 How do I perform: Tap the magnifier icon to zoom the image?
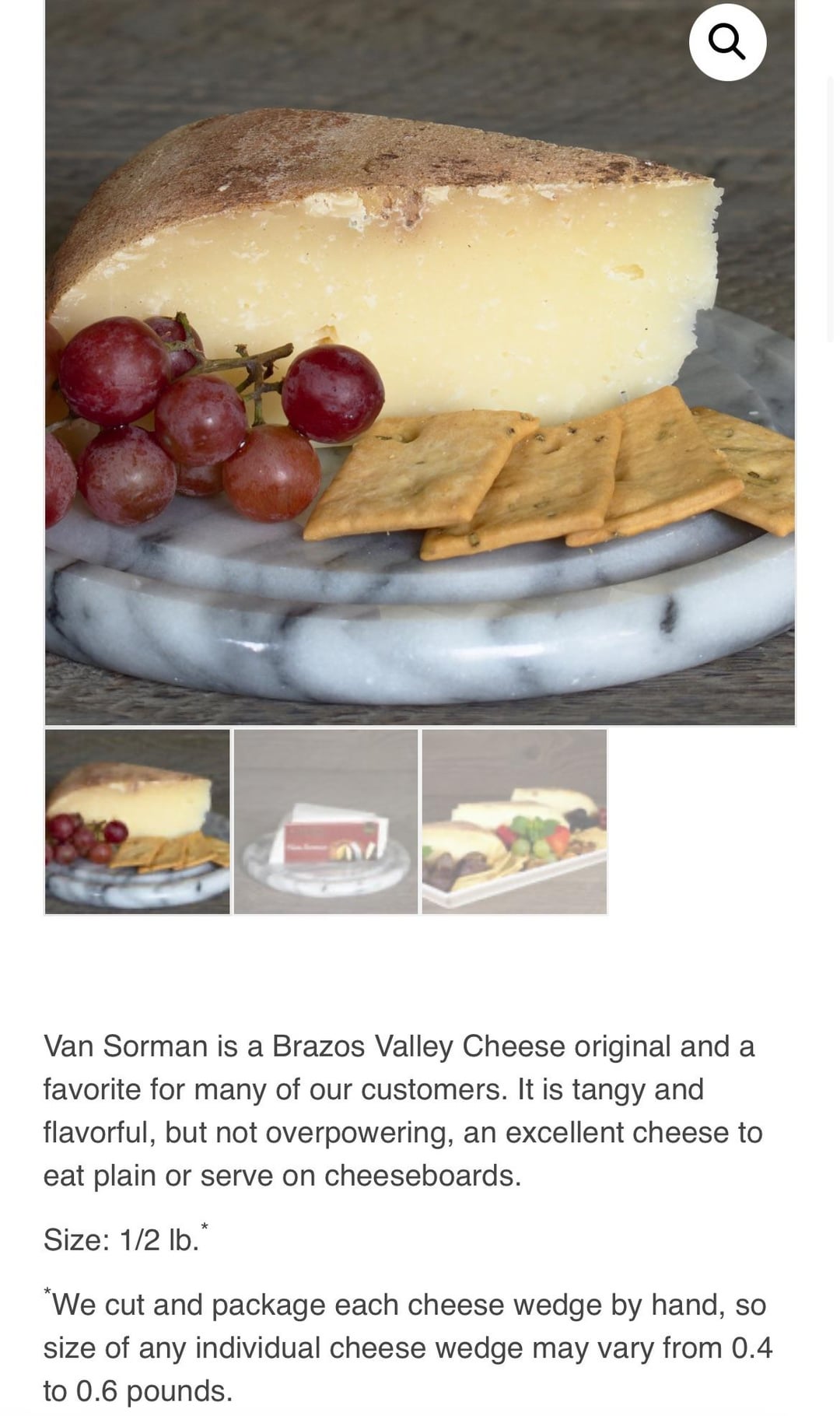pyautogui.click(x=727, y=42)
